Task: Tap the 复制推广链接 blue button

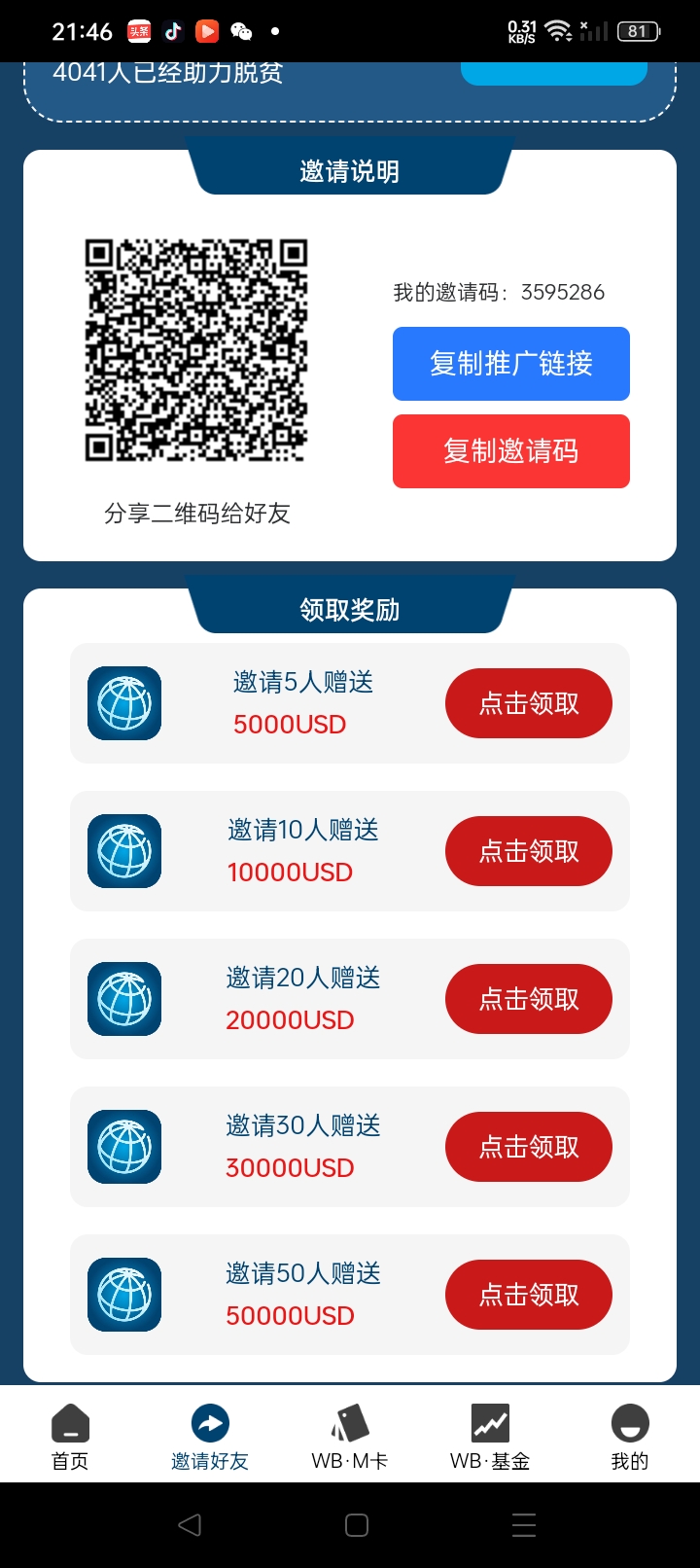Action: point(510,363)
